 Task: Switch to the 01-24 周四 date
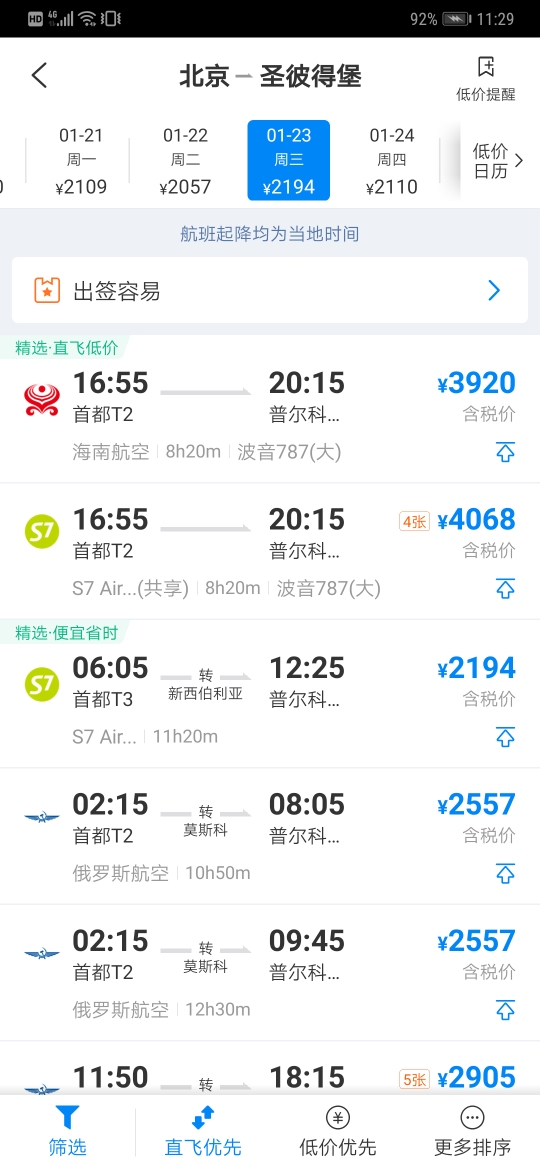tap(392, 160)
